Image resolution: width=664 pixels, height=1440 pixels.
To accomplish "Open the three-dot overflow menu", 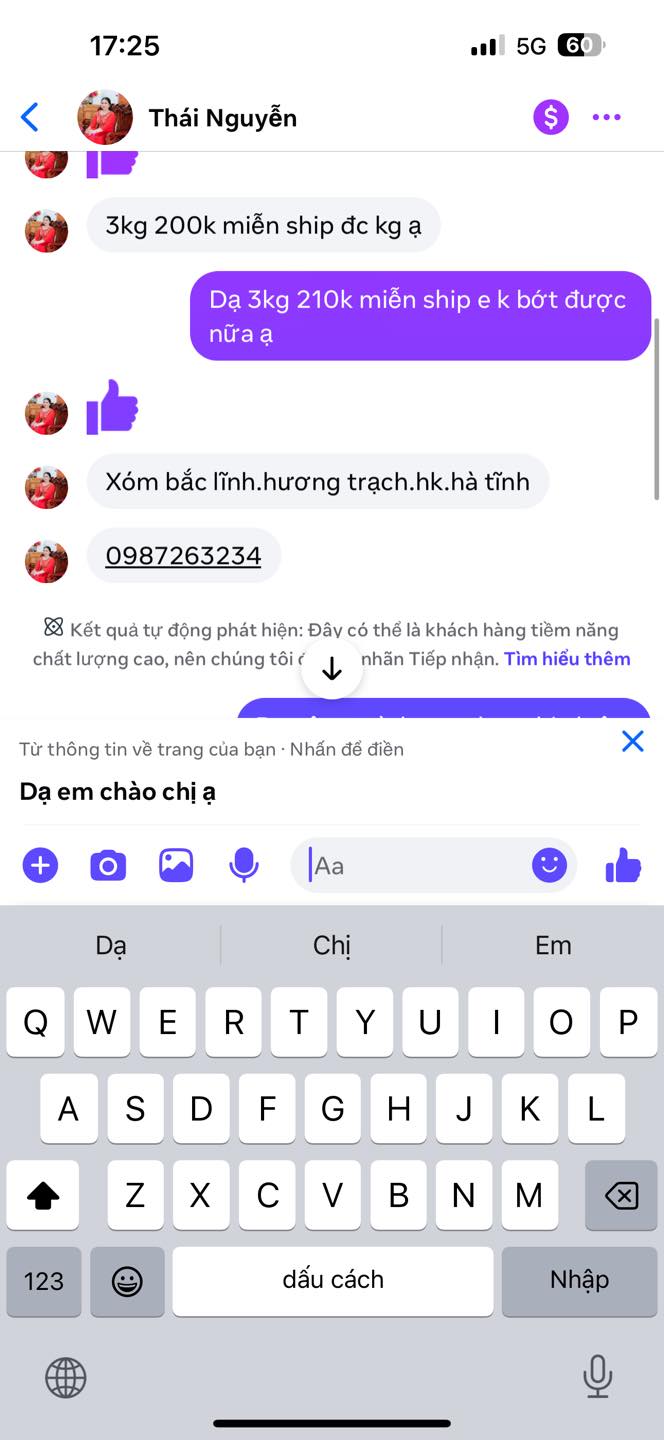I will (607, 117).
